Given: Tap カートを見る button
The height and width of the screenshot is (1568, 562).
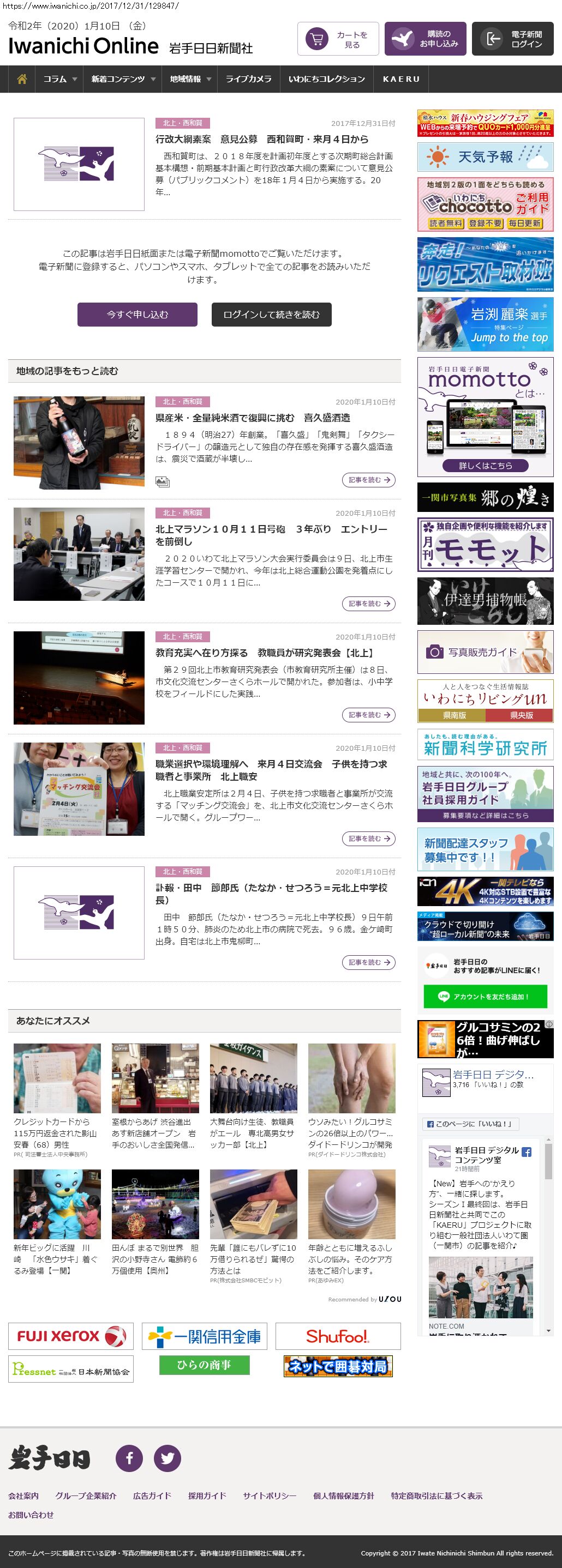Looking at the screenshot, I should coord(338,40).
